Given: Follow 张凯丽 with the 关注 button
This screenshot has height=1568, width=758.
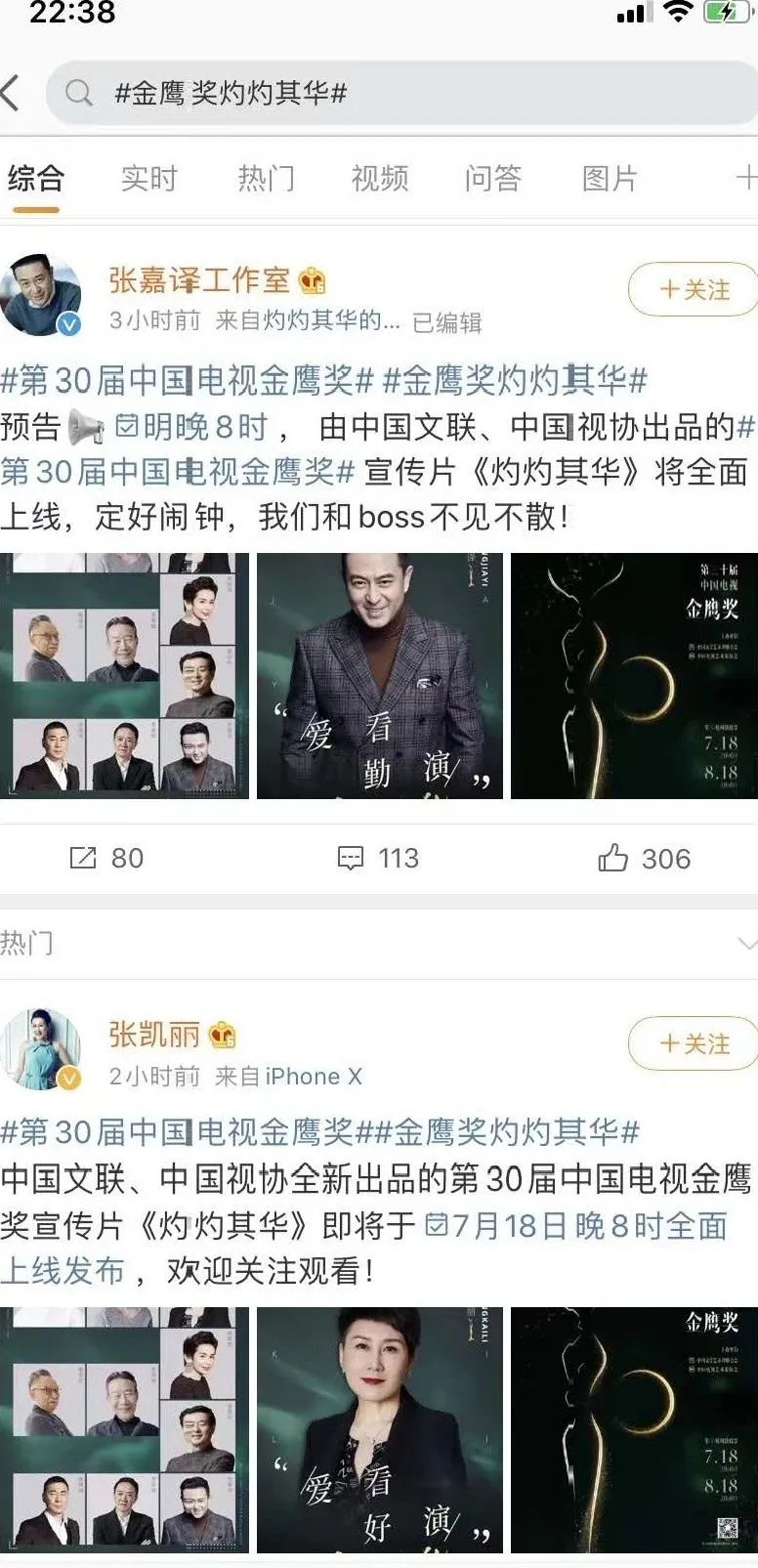Looking at the screenshot, I should tap(694, 1044).
